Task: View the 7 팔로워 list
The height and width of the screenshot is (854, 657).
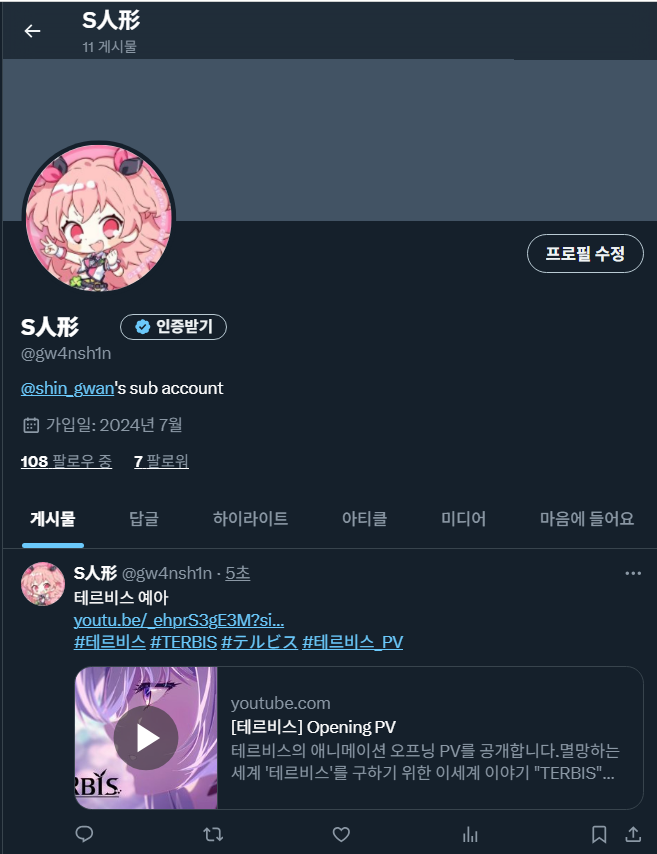Action: 161,461
